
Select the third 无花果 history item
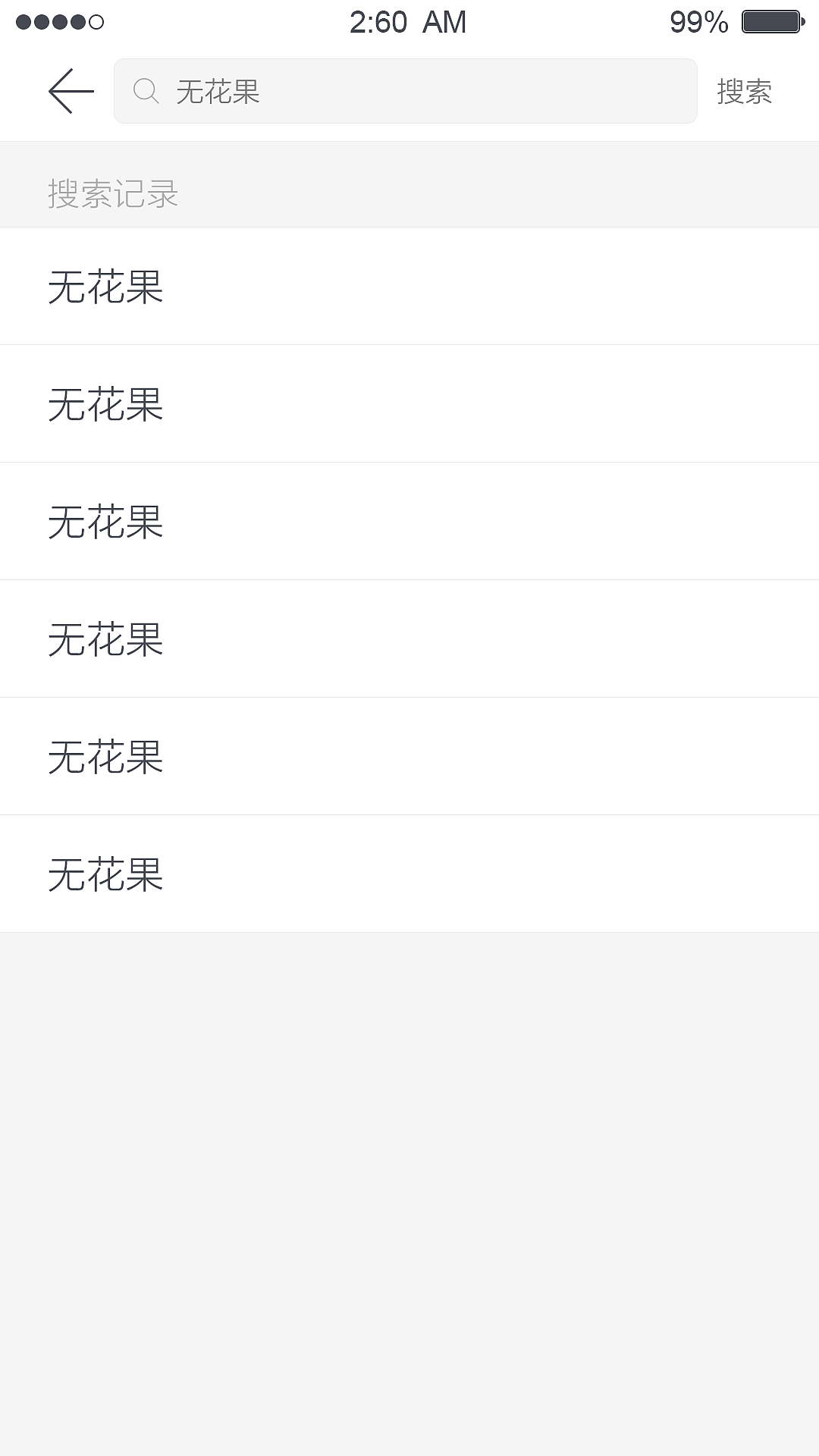pyautogui.click(x=106, y=520)
